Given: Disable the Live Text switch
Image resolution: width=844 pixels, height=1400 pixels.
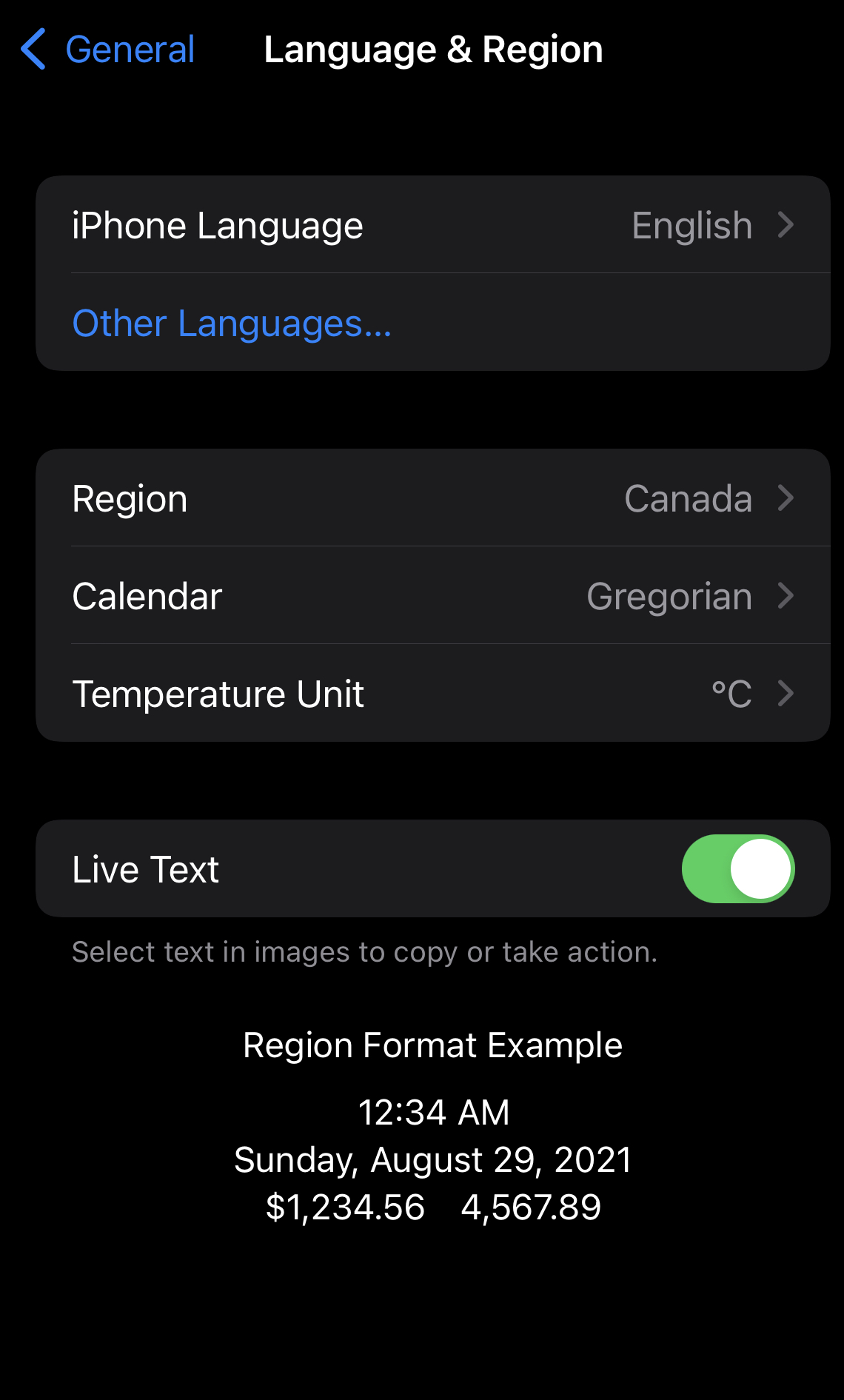Looking at the screenshot, I should [738, 869].
